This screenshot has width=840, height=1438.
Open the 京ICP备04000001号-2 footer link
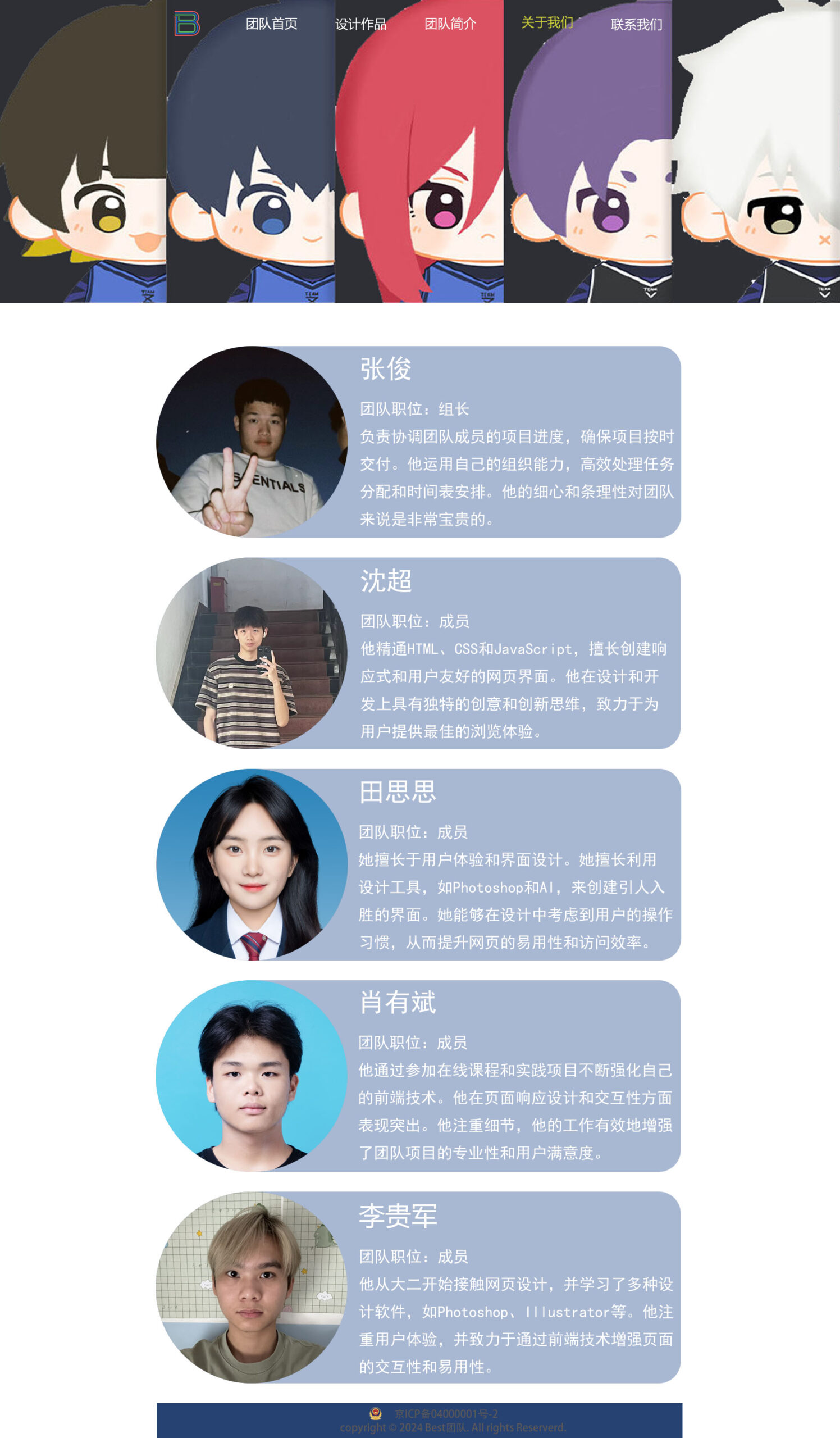coord(446,1413)
